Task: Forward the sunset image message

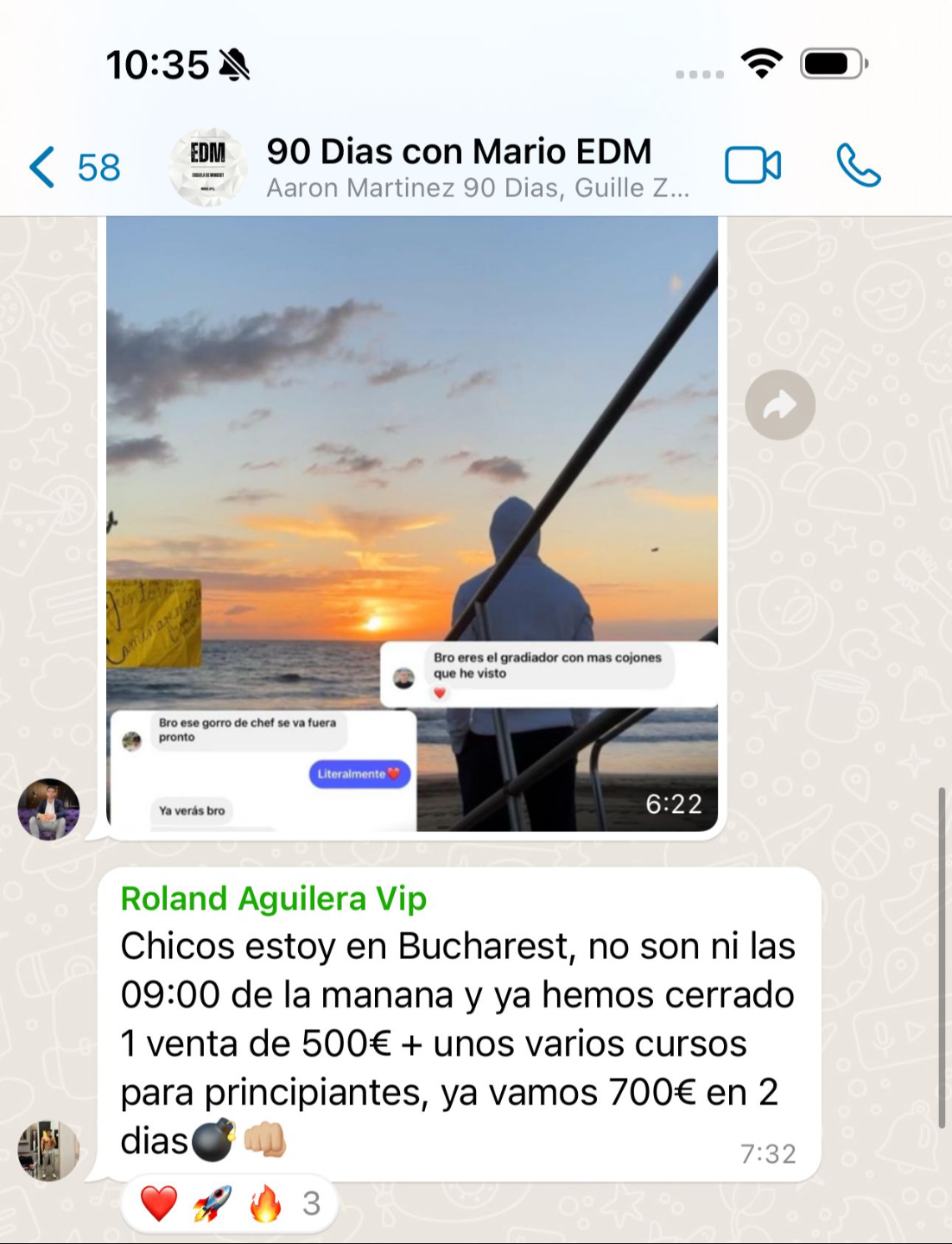Action: pyautogui.click(x=780, y=404)
